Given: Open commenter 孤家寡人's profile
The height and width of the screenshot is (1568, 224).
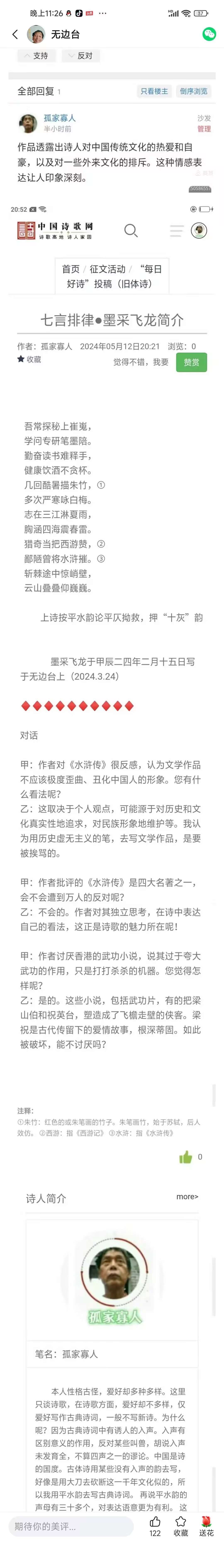Looking at the screenshot, I should point(60,118).
